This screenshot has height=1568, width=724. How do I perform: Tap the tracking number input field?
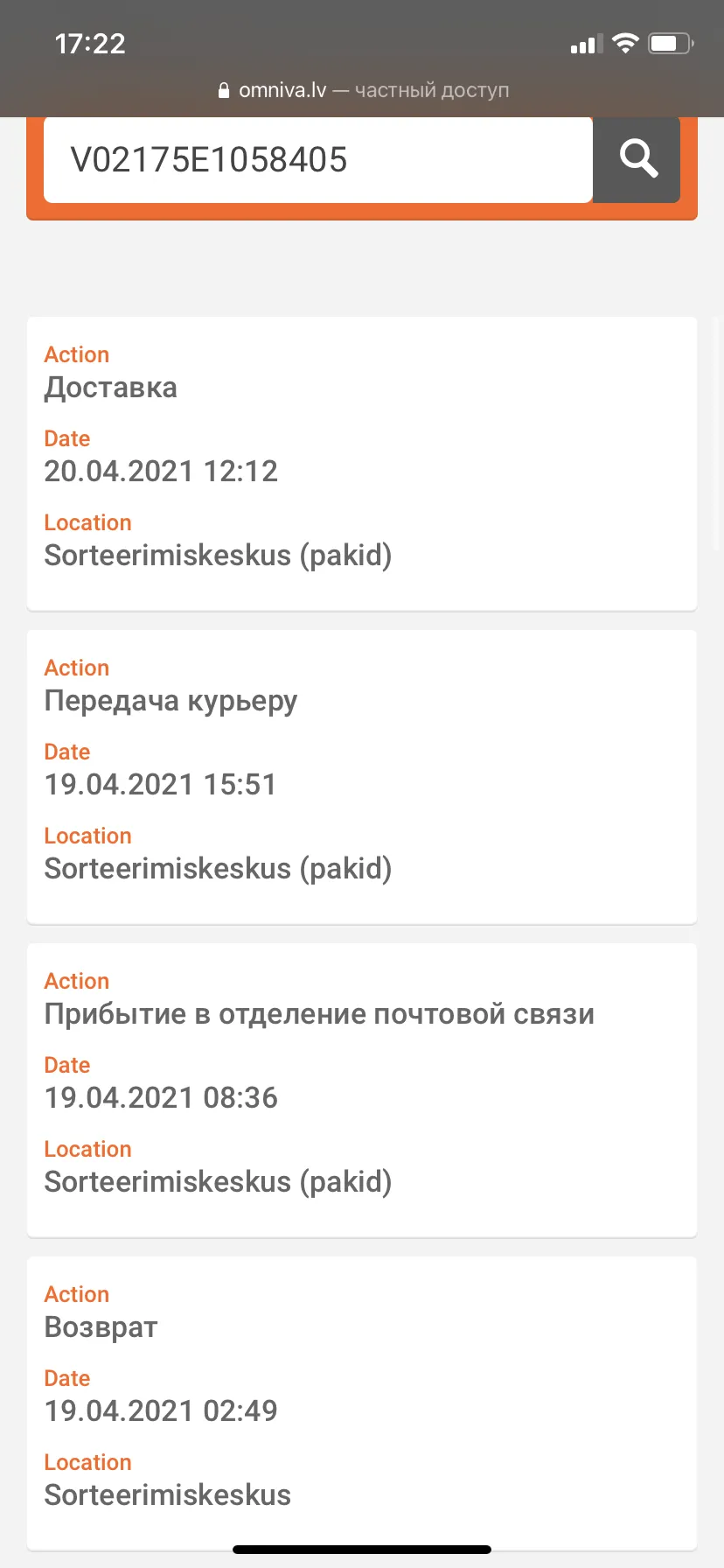tap(318, 159)
